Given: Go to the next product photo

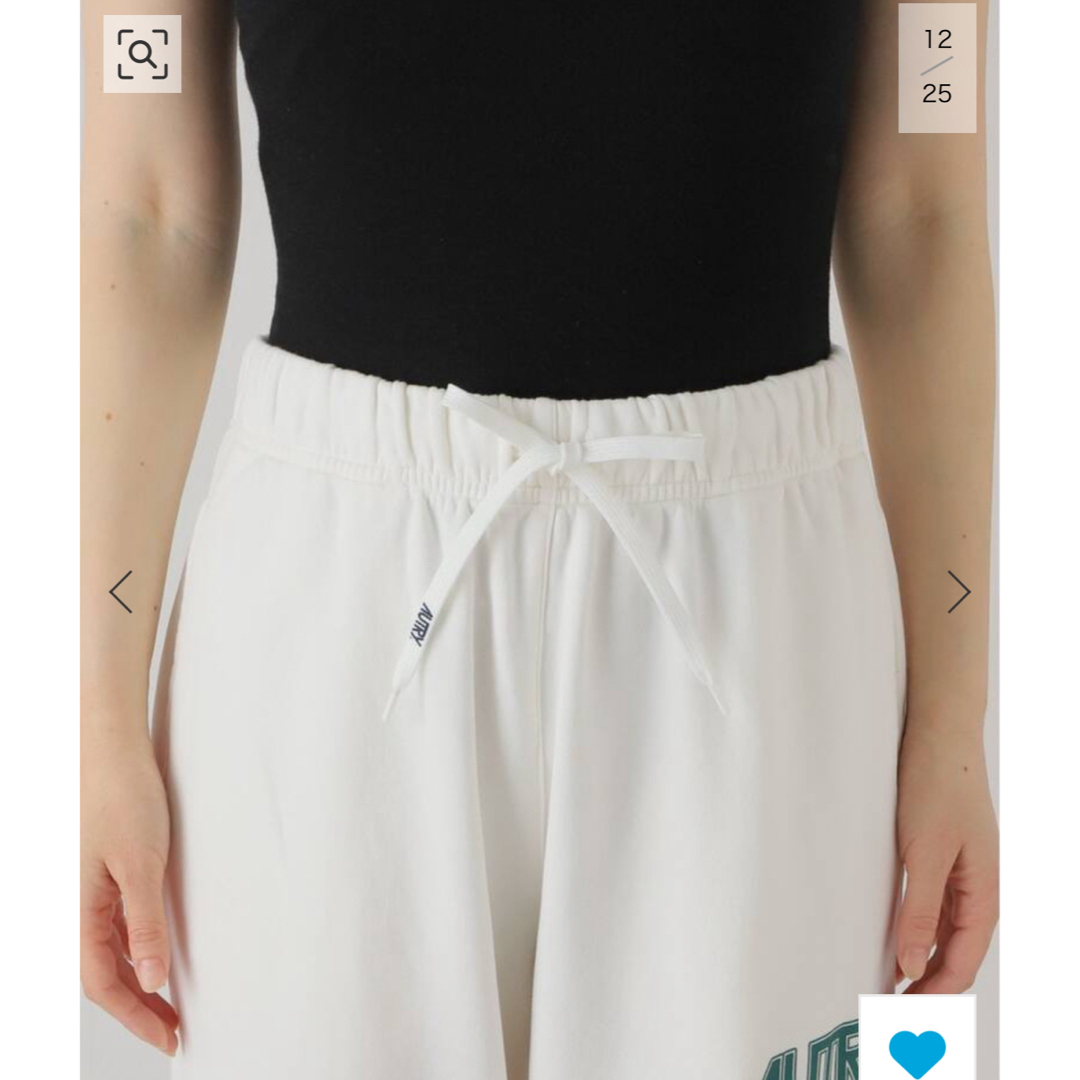Looking at the screenshot, I should [x=958, y=592].
